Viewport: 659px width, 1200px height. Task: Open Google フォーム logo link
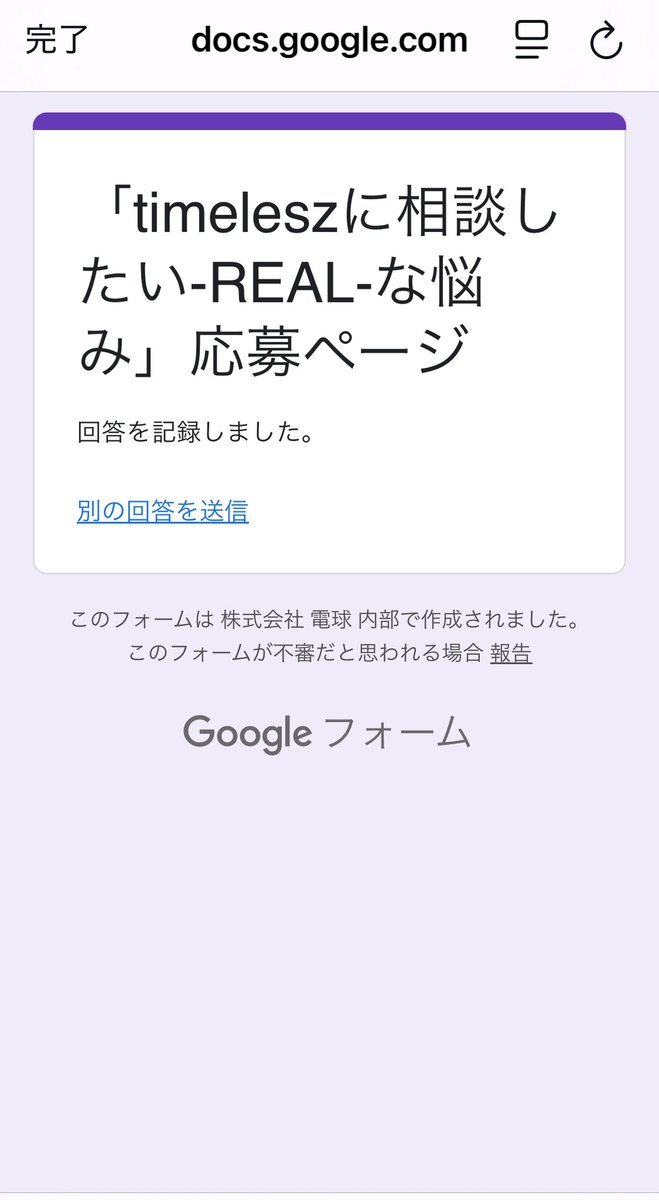[x=326, y=733]
